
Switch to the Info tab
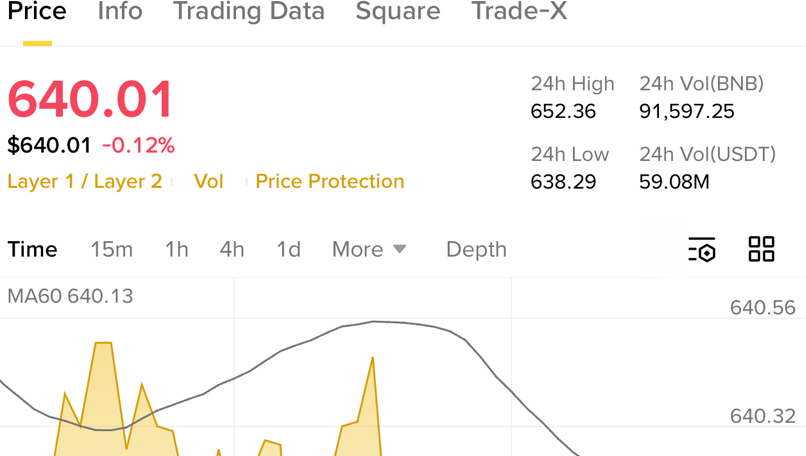120,11
